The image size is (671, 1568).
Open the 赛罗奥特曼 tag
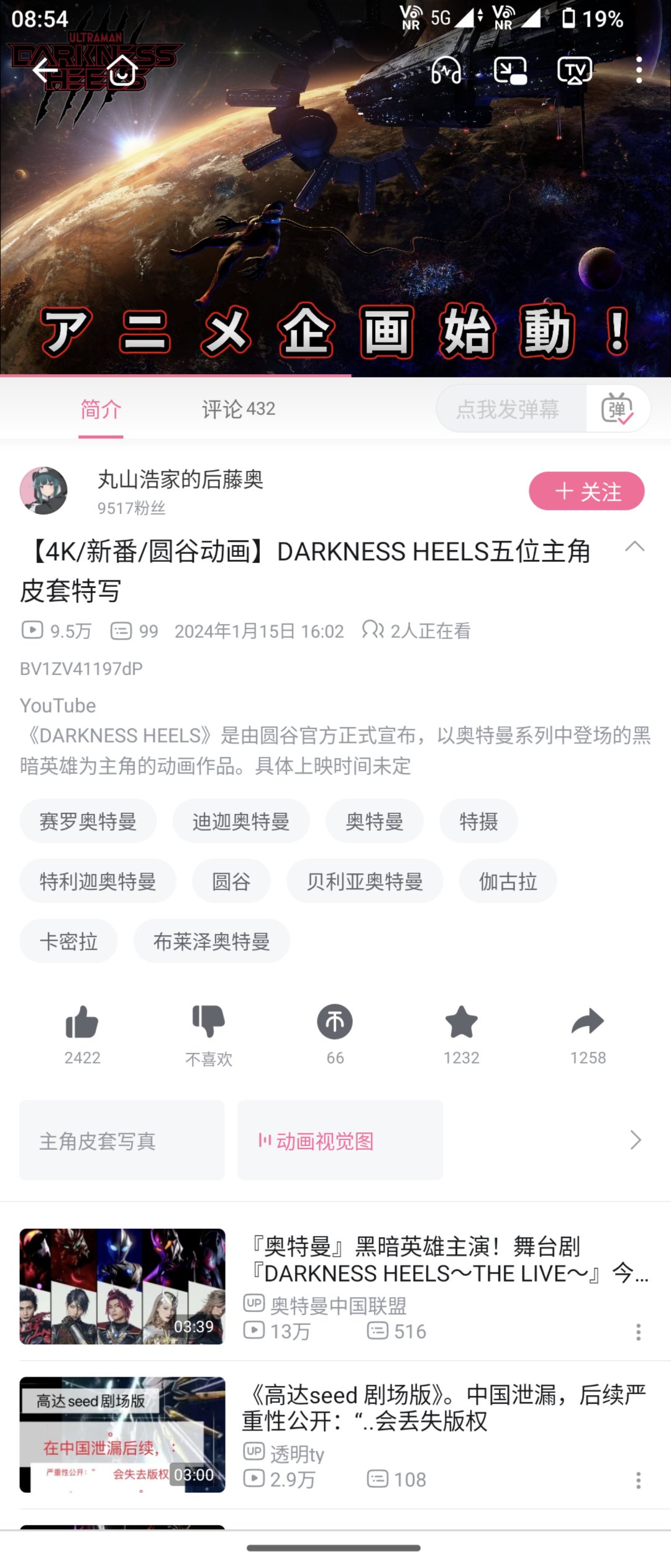coord(88,821)
